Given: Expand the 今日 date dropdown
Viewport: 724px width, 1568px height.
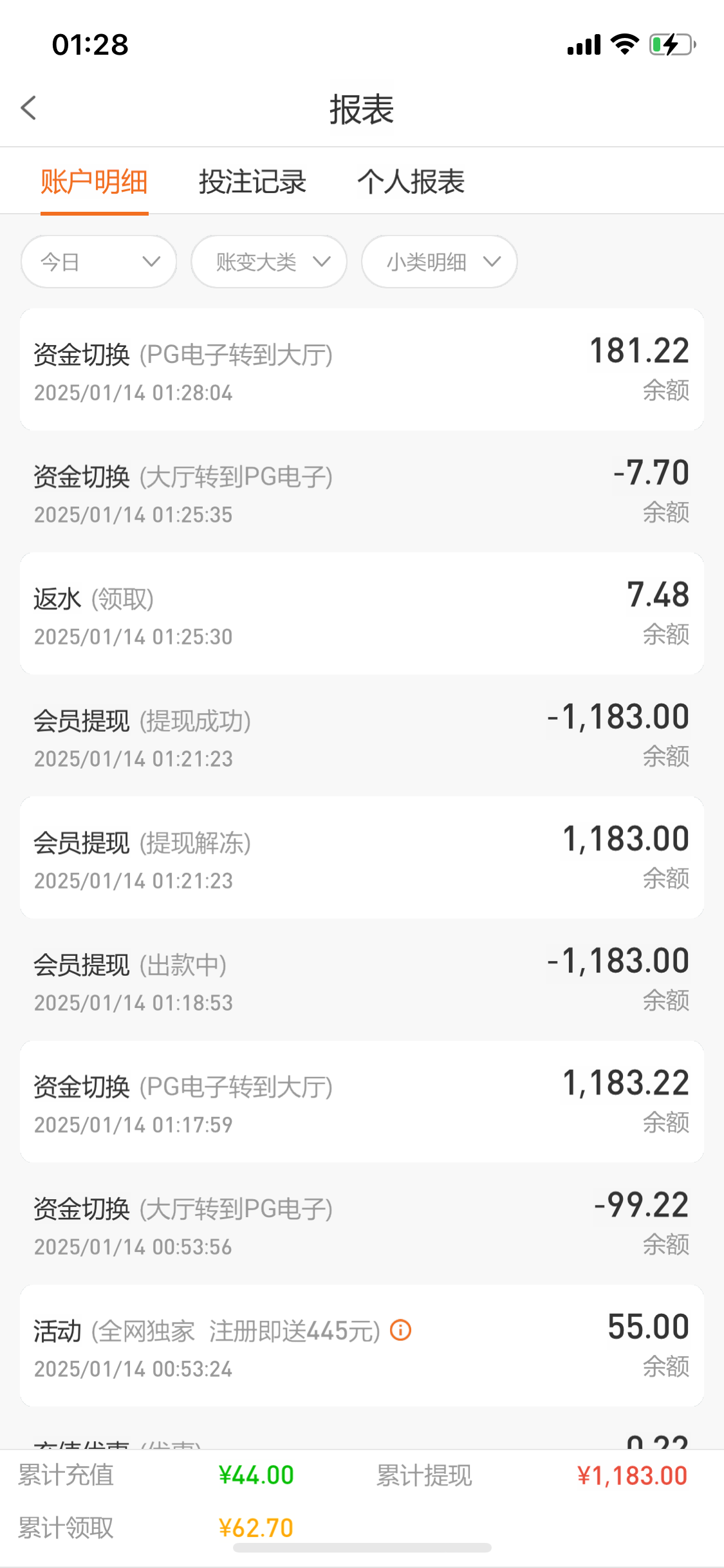Looking at the screenshot, I should point(99,262).
